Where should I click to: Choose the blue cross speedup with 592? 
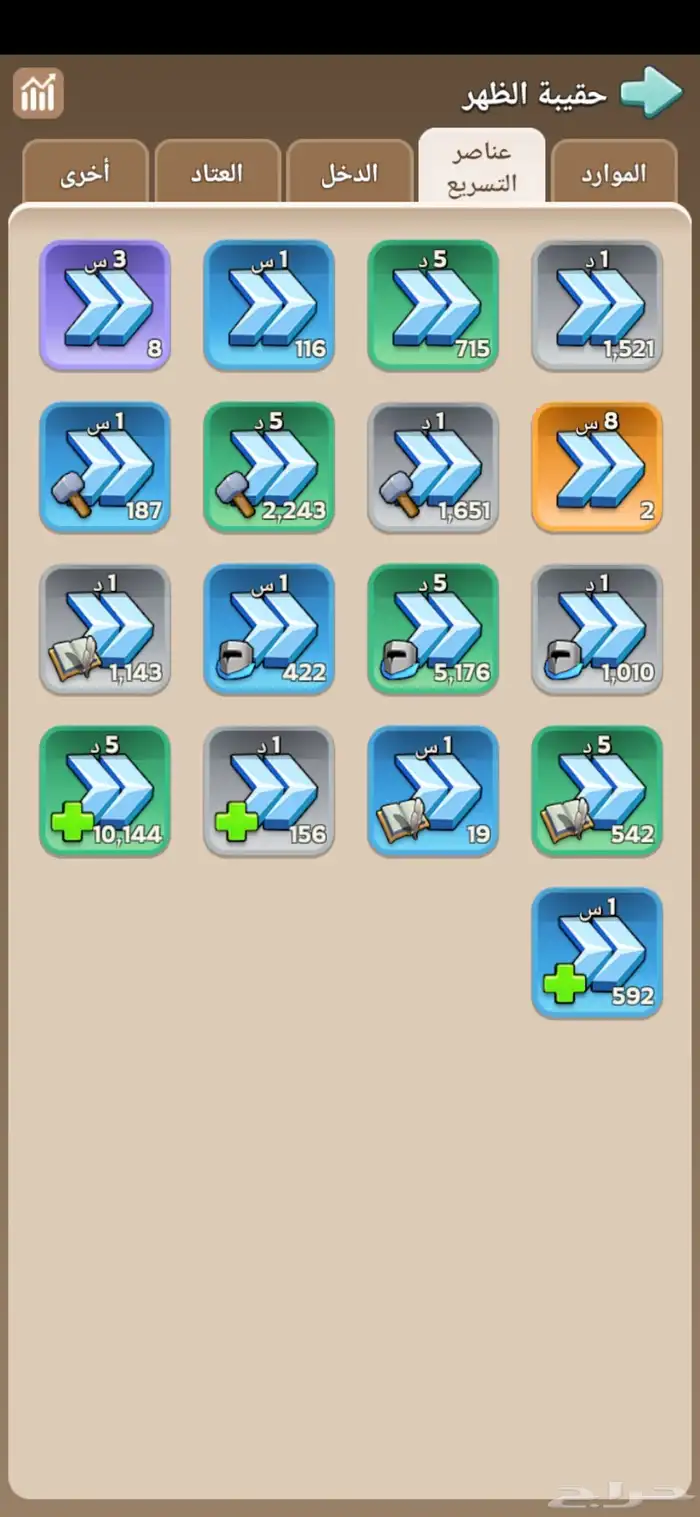[597, 953]
